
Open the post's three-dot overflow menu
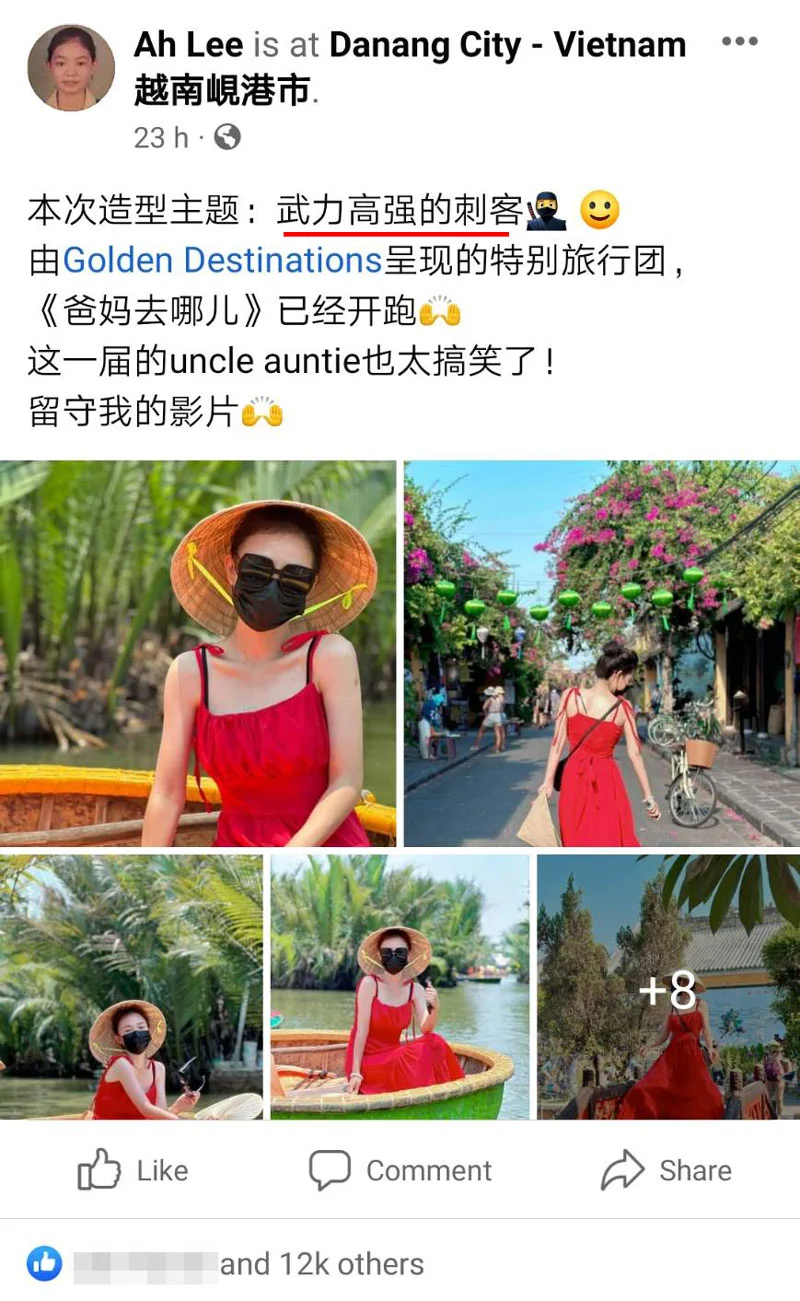point(739,42)
